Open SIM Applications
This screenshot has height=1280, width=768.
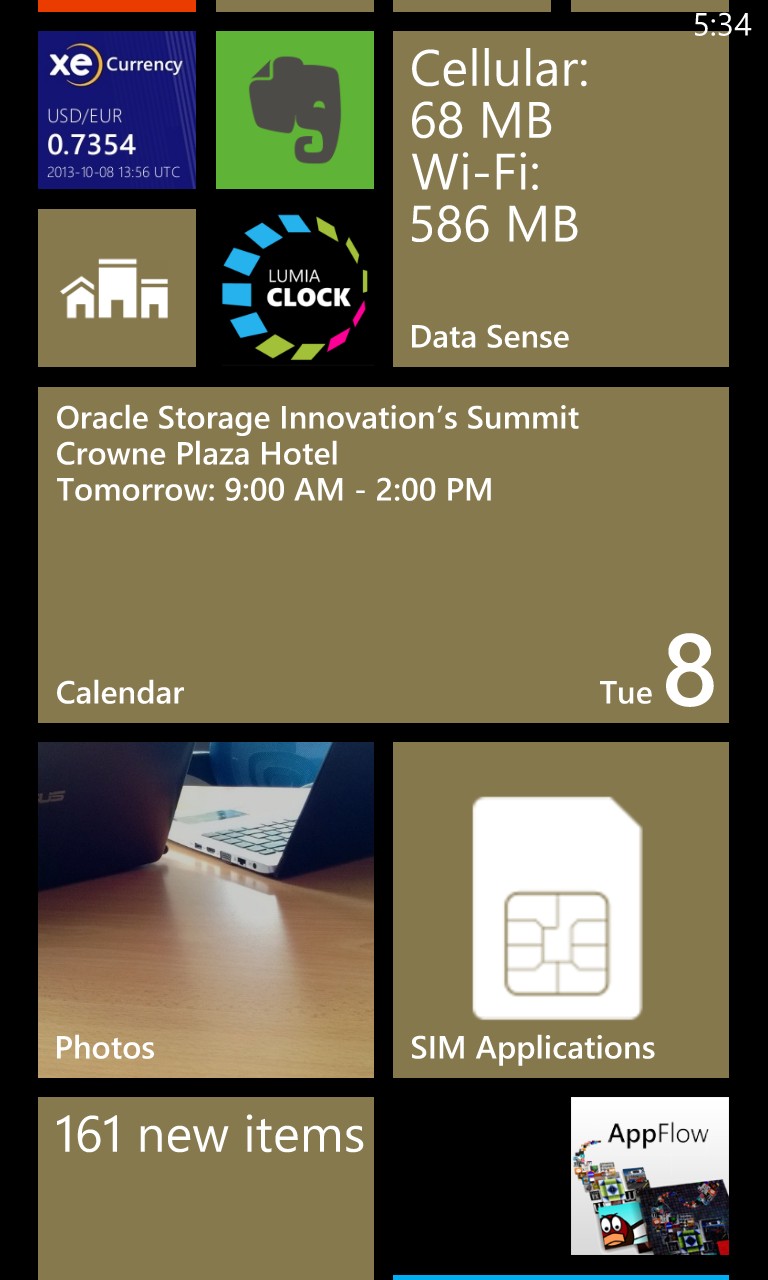pyautogui.click(x=561, y=910)
